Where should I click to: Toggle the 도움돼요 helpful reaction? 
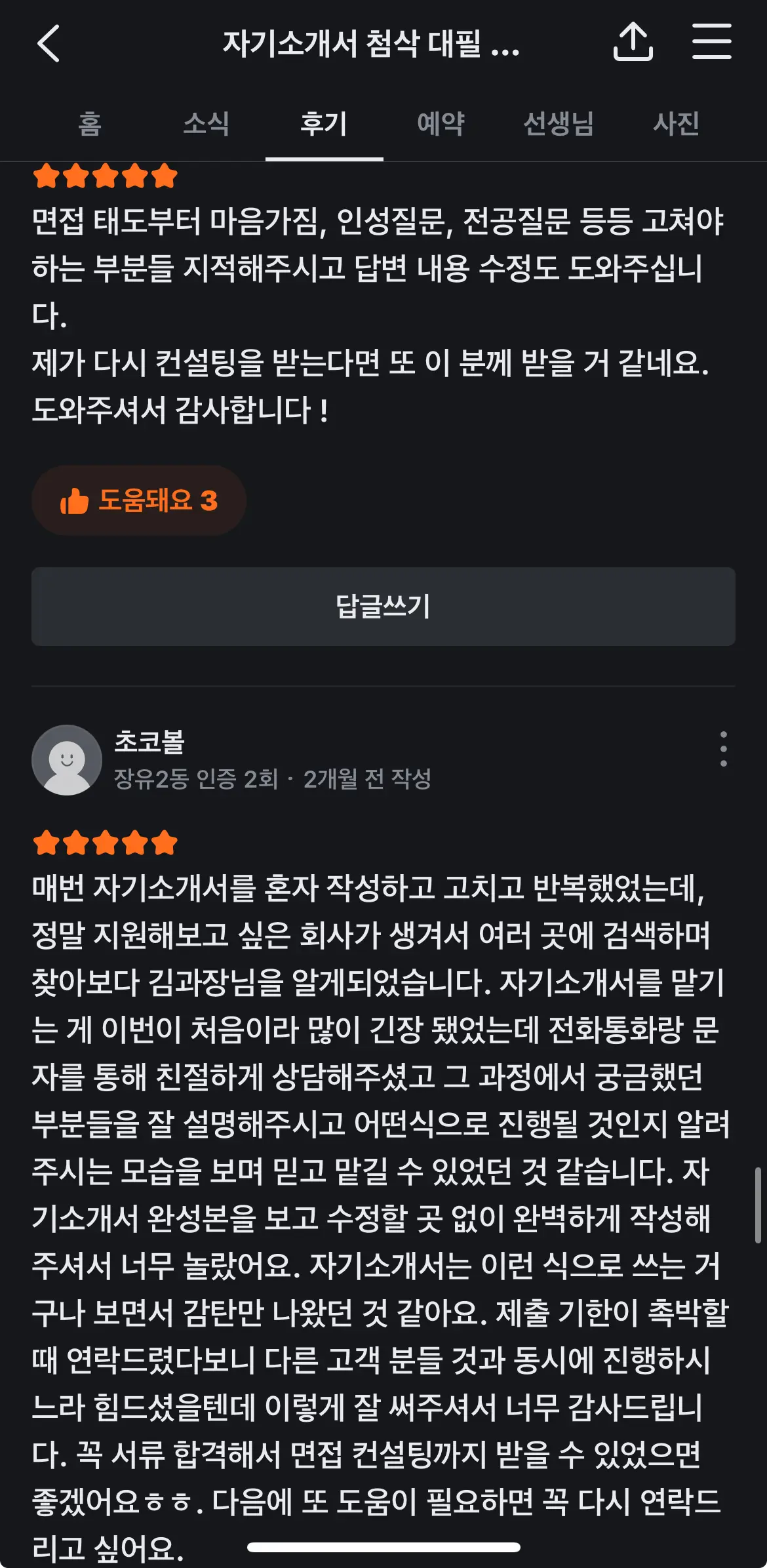point(139,500)
